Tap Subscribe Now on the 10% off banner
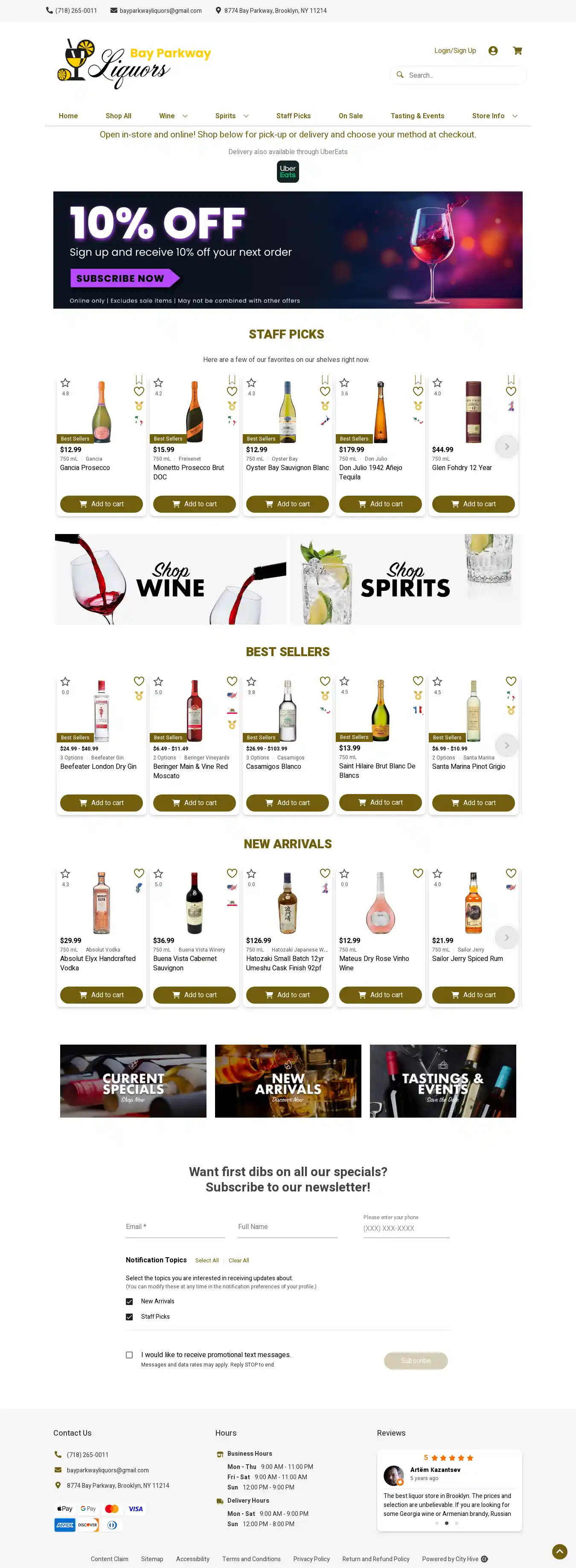Image resolution: width=576 pixels, height=1568 pixels. point(124,278)
